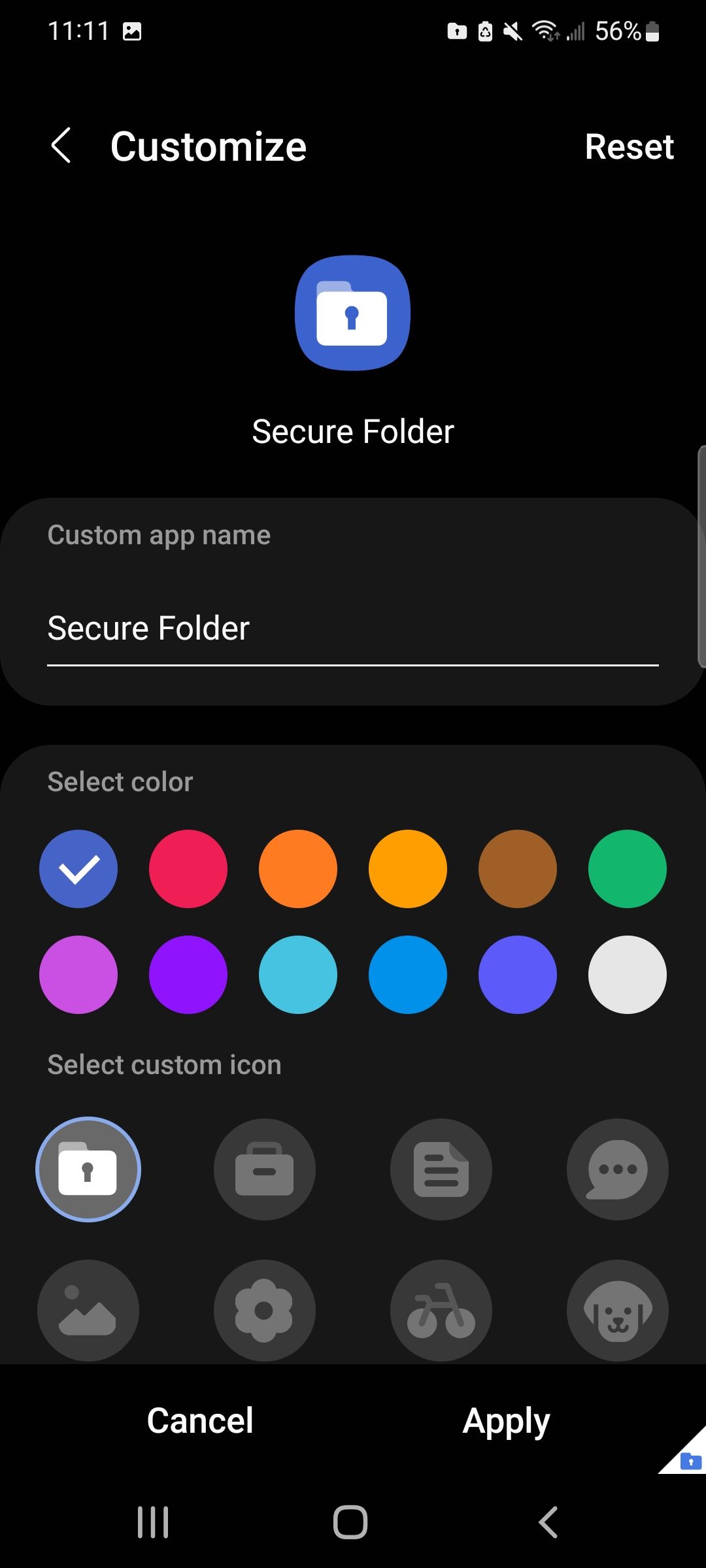Tap Reset to restore defaults

click(629, 146)
